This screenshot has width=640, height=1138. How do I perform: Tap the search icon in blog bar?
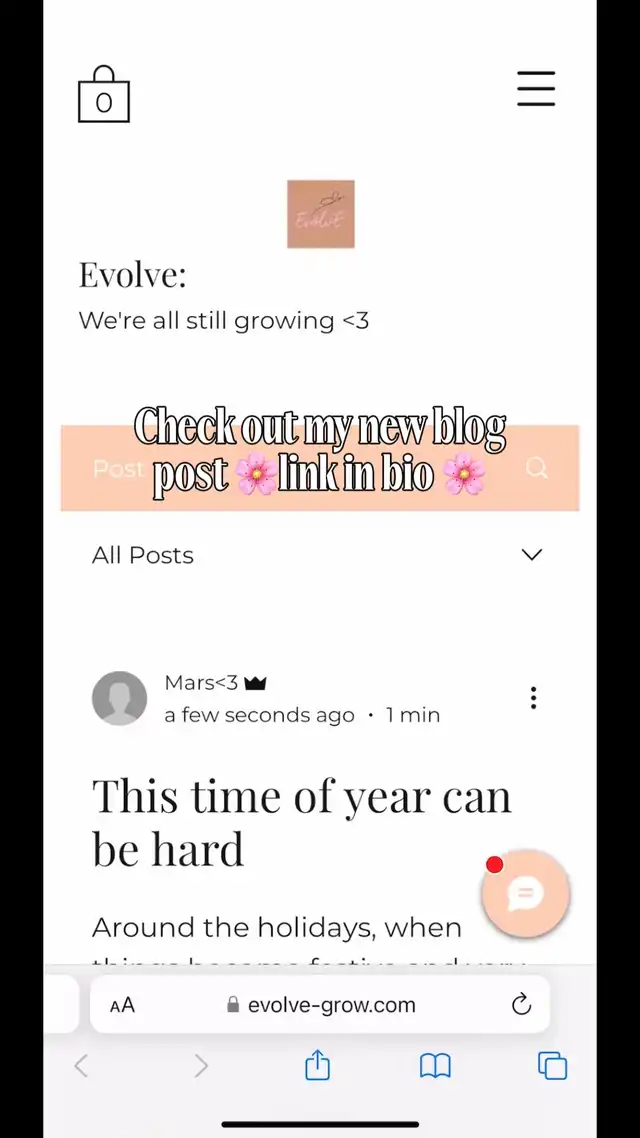537,468
